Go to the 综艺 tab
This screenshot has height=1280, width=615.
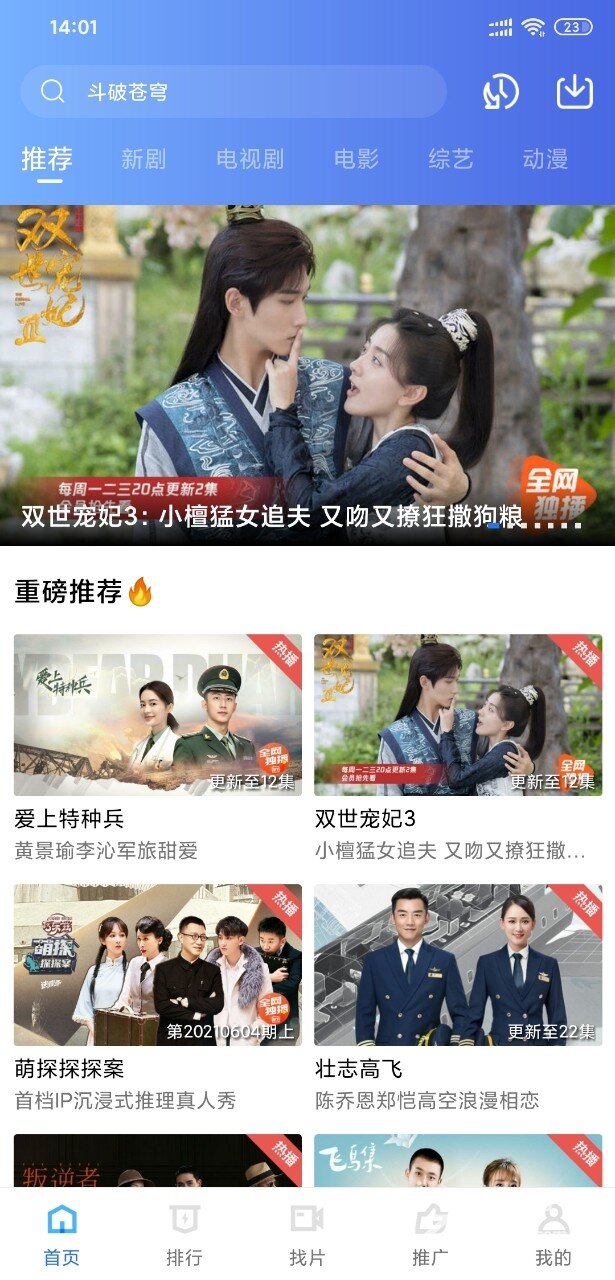click(450, 159)
